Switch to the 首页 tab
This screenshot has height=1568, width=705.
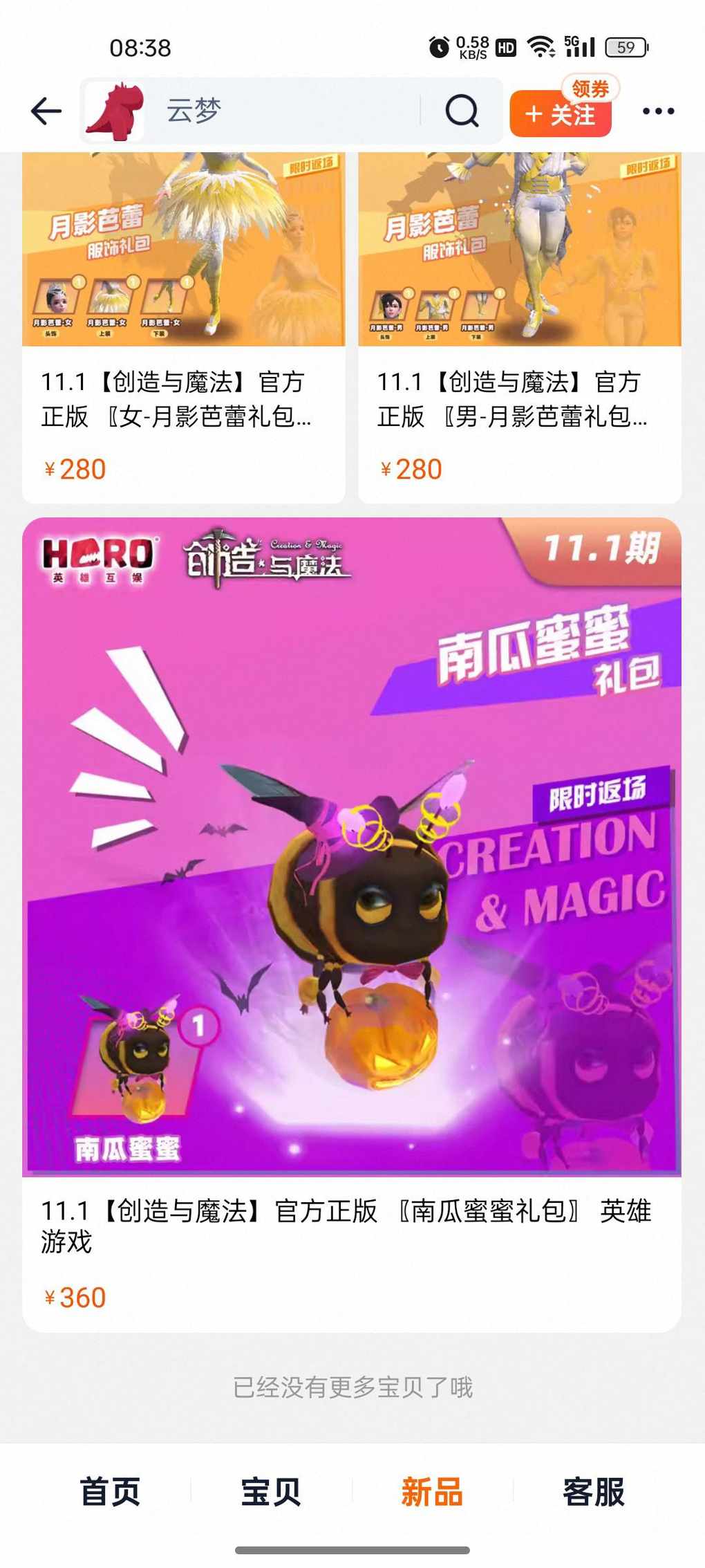[x=110, y=1492]
